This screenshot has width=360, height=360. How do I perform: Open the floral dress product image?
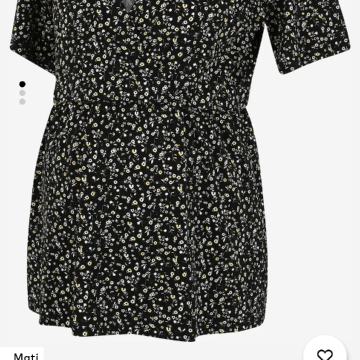pyautogui.click(x=180, y=170)
